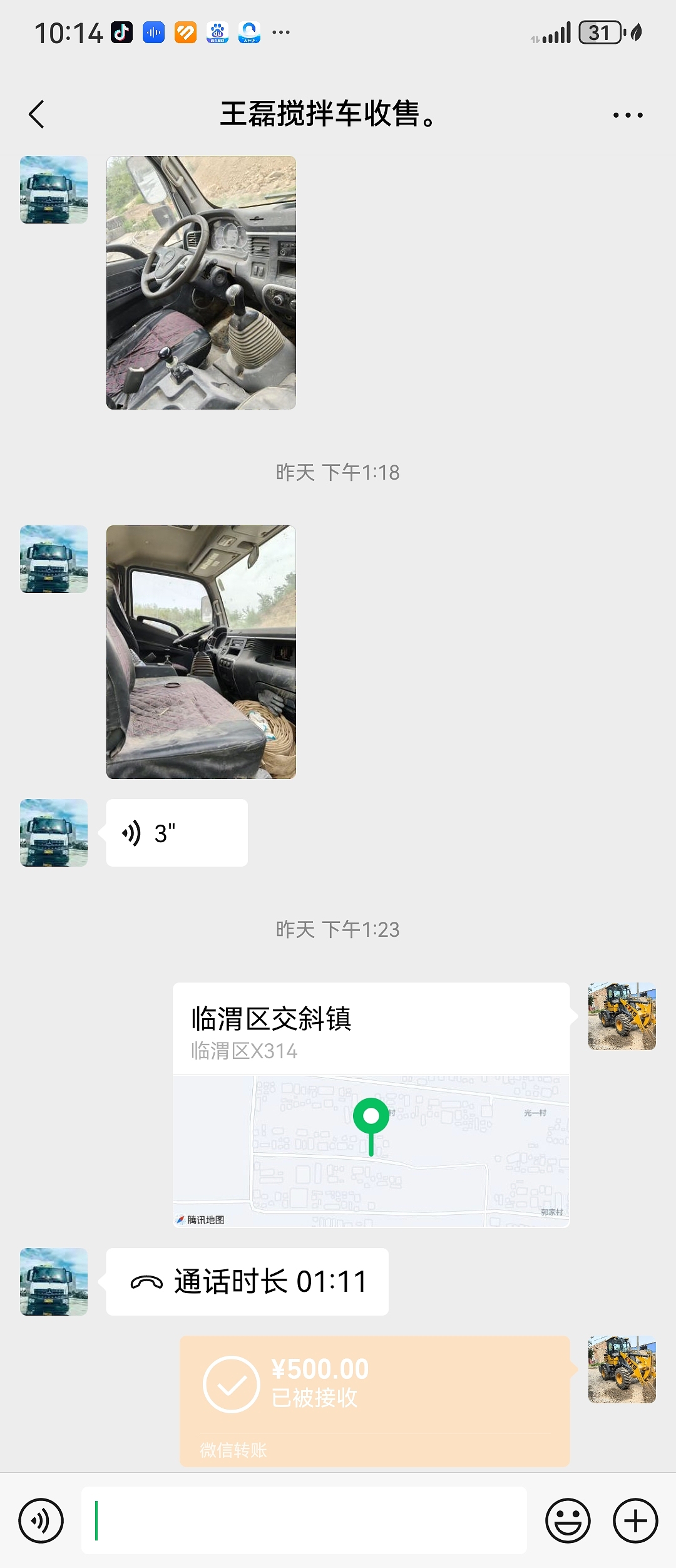This screenshot has width=676, height=1568.
Task: Go back from the chat
Action: (x=37, y=115)
